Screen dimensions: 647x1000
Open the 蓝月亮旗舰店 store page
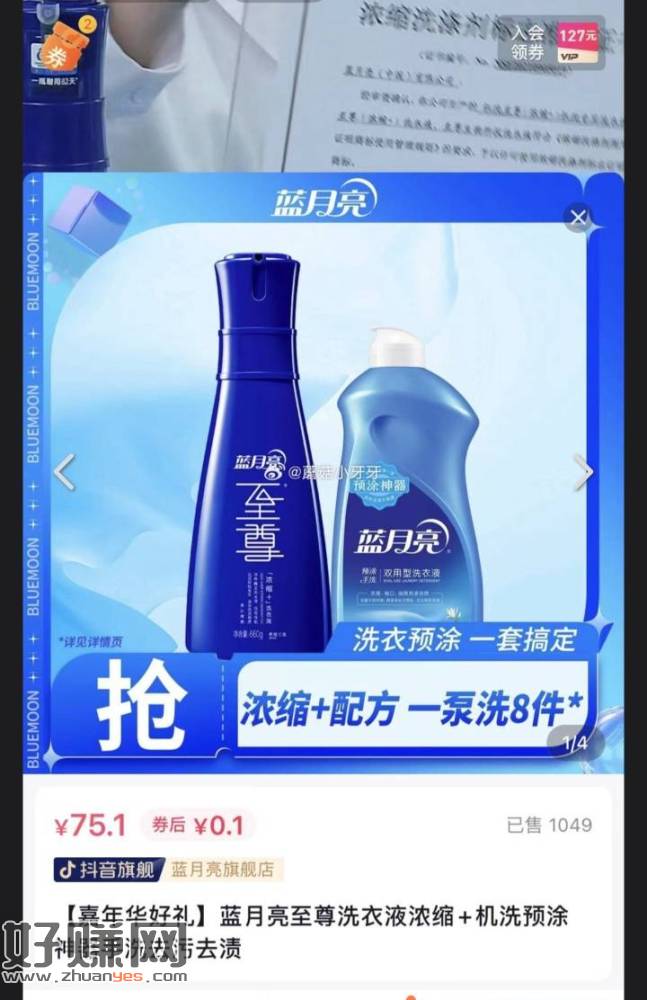click(x=222, y=869)
